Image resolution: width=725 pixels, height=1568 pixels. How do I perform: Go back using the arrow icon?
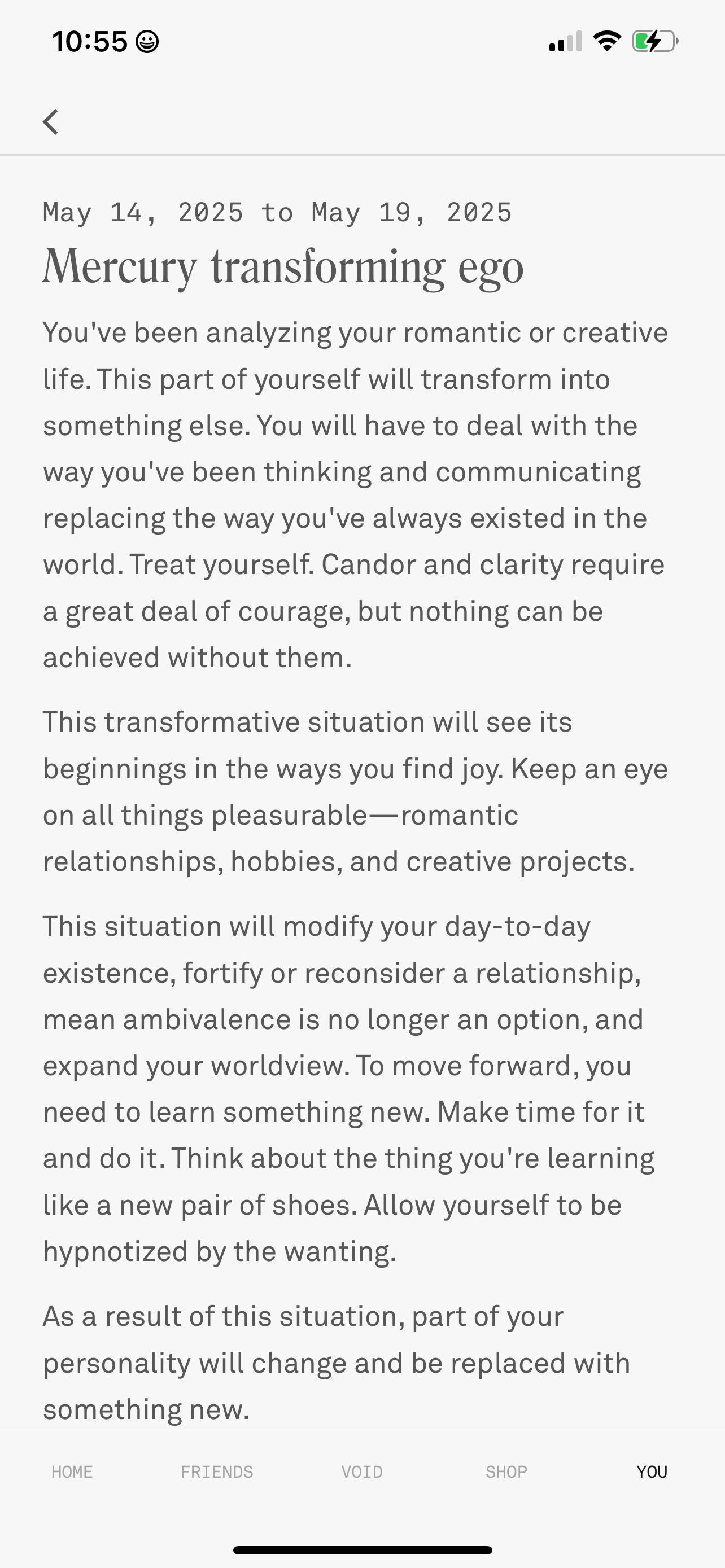(x=51, y=122)
